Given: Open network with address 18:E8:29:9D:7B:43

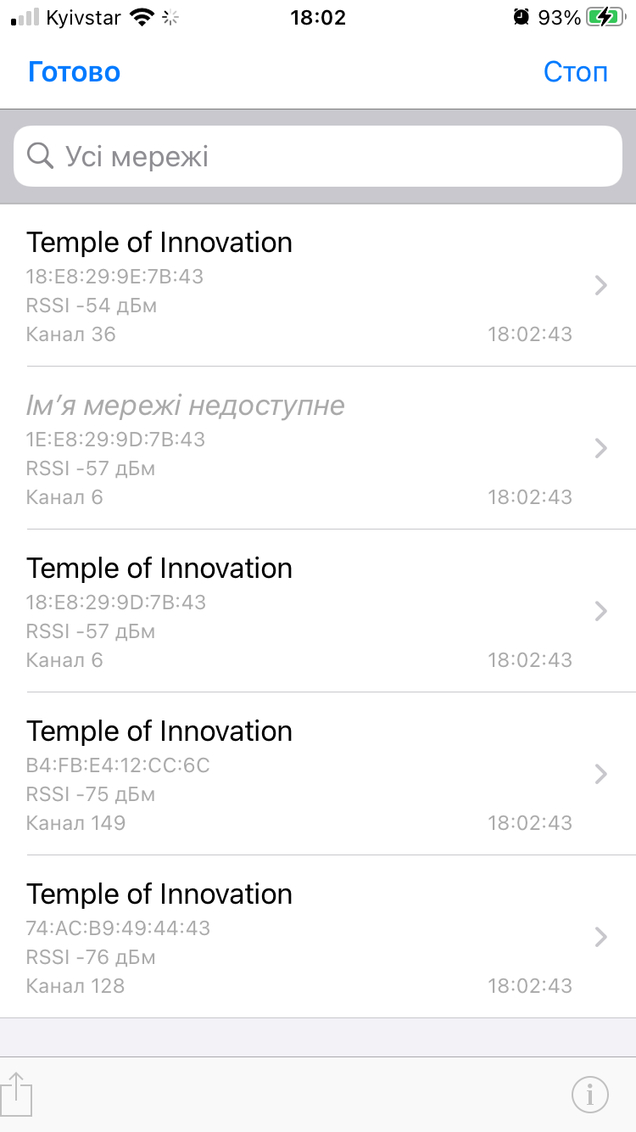Looking at the screenshot, I should point(318,611).
